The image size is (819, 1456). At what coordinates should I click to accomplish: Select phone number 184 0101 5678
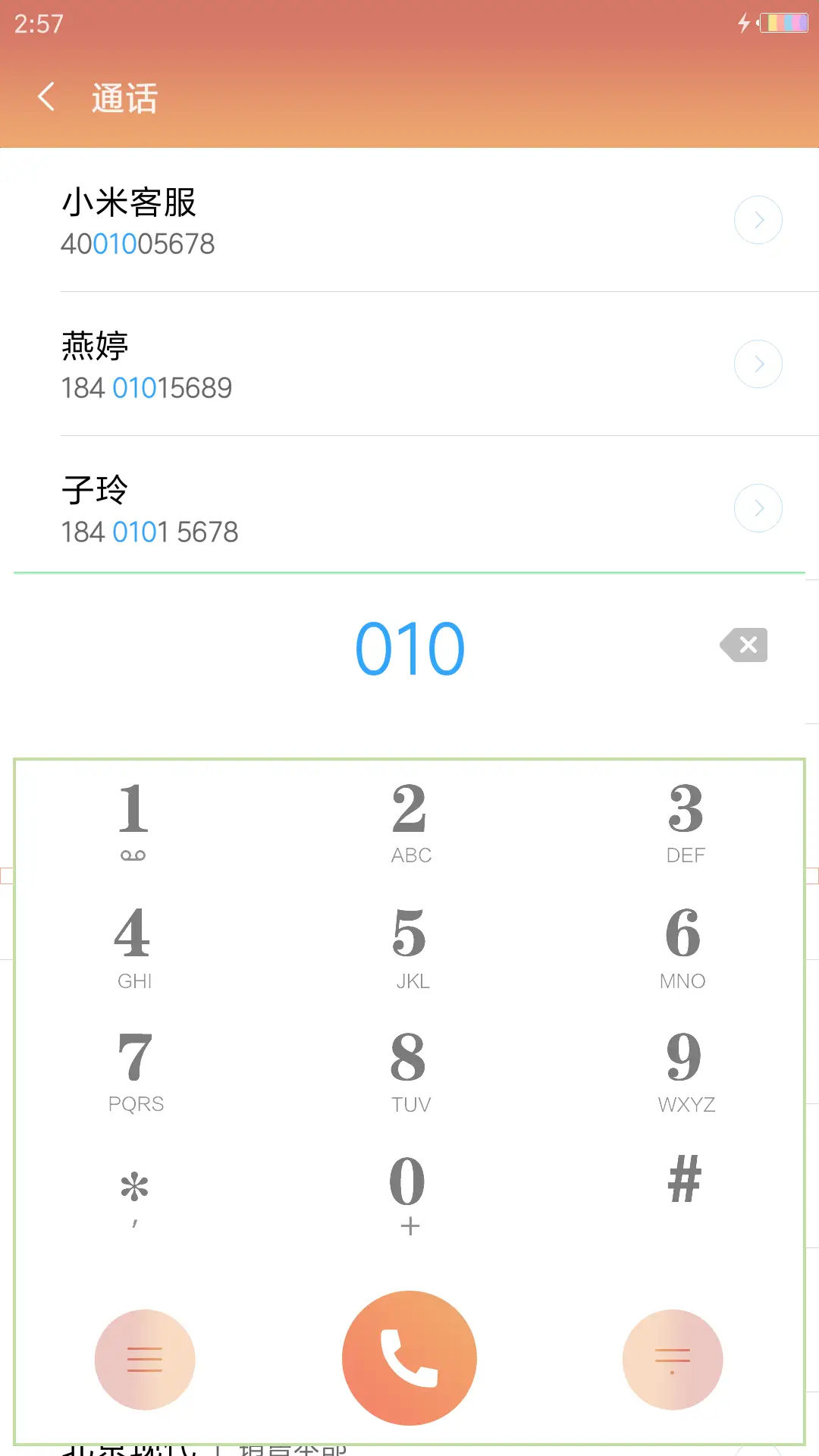pos(149,532)
